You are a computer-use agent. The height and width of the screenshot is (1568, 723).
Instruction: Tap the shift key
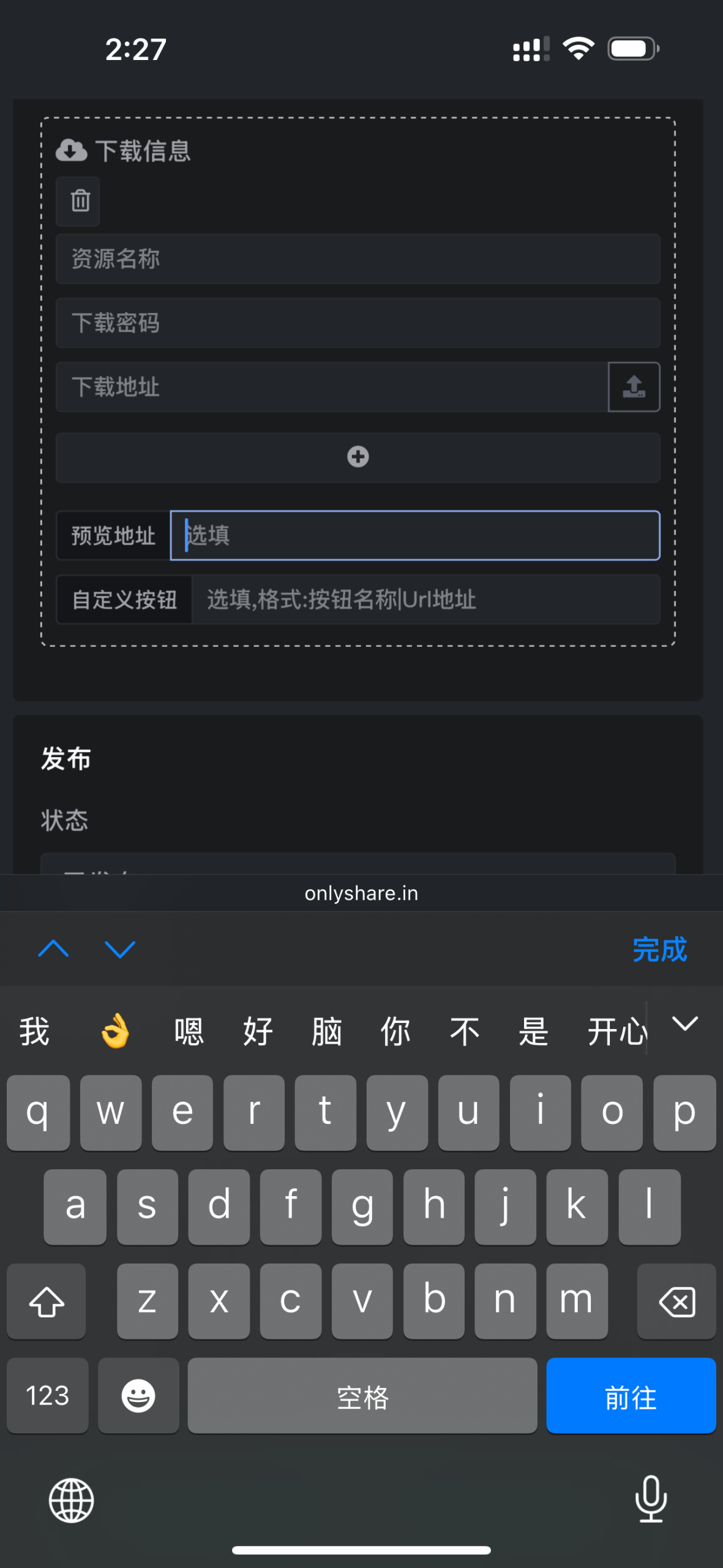[47, 1302]
